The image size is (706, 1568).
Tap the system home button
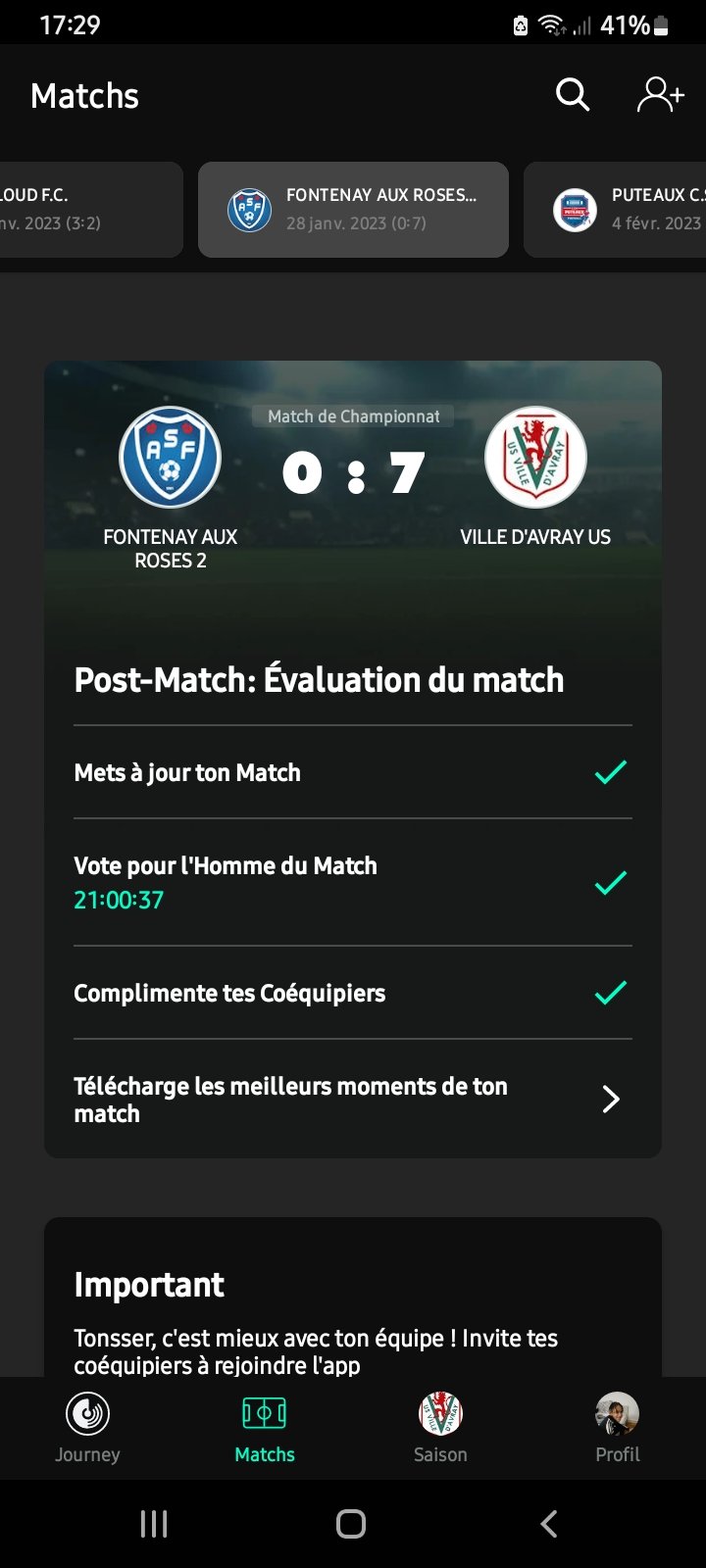(351, 1523)
